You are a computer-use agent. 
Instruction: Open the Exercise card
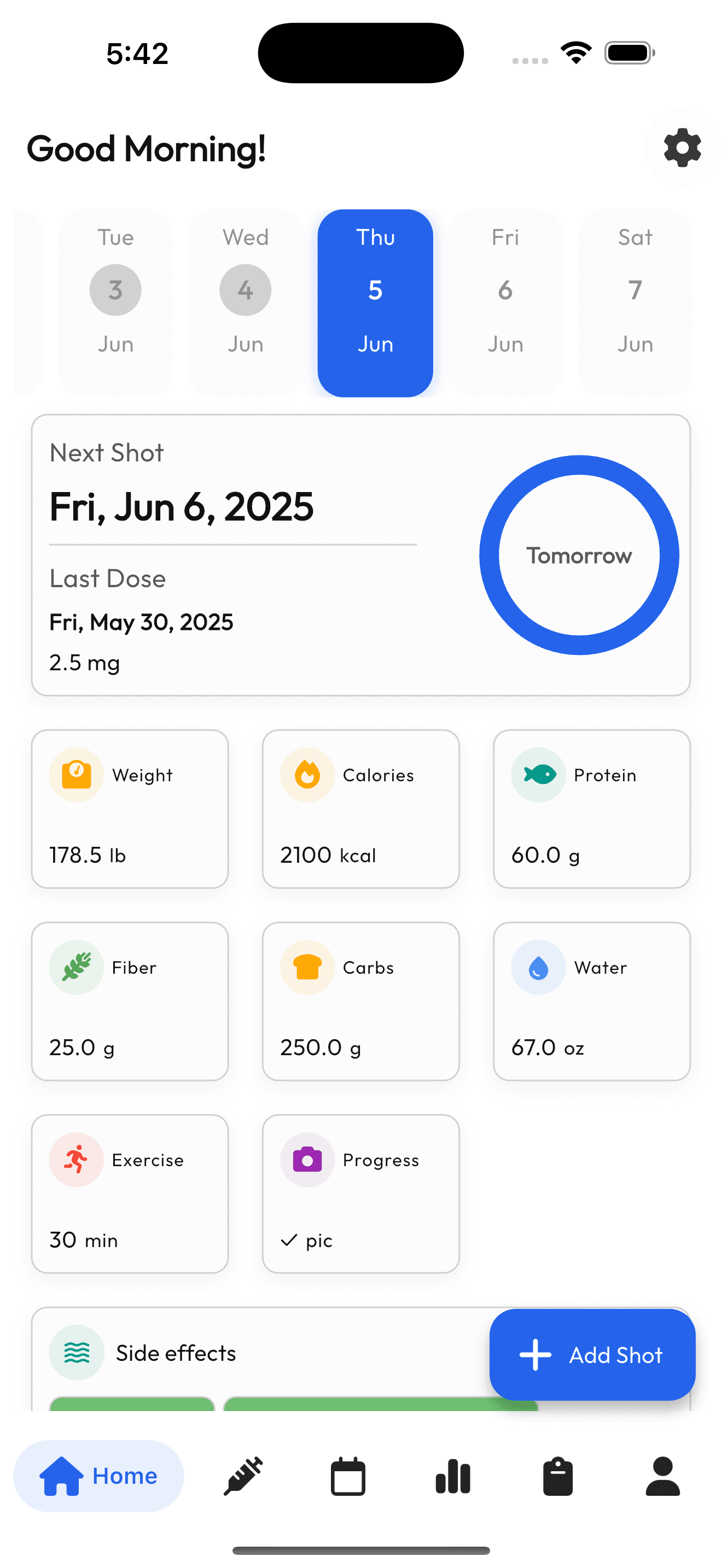click(x=130, y=1193)
